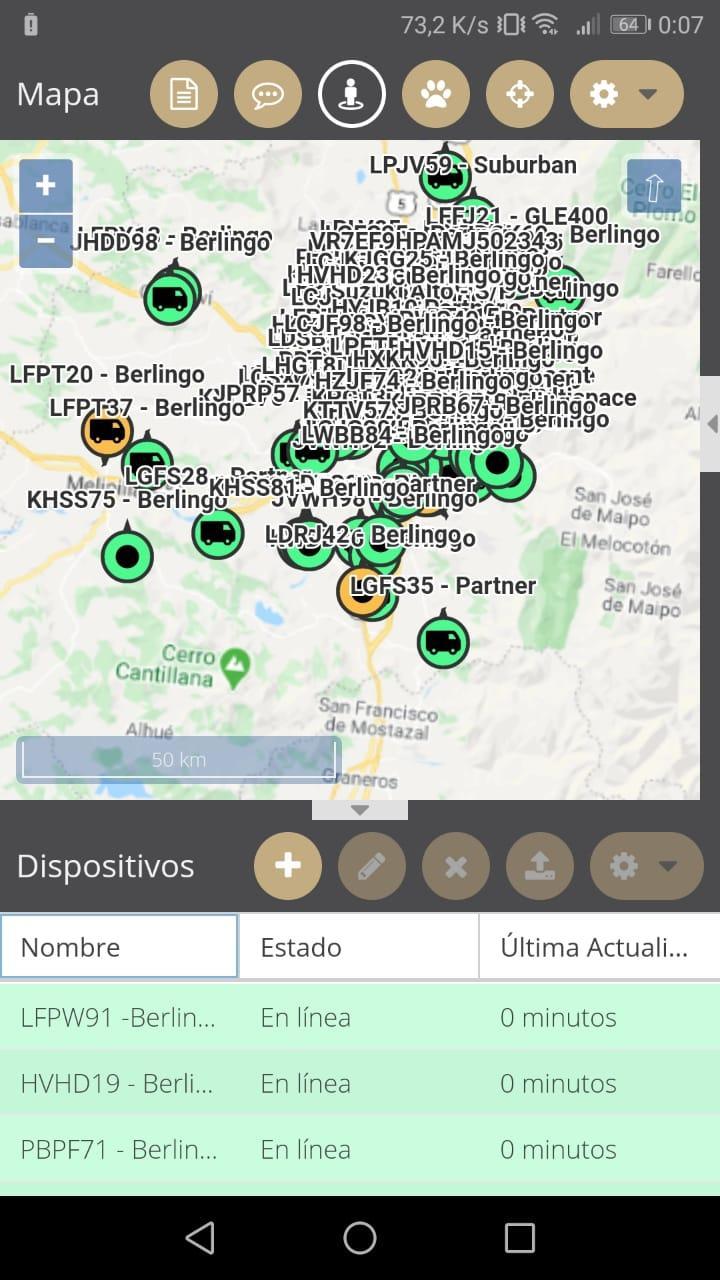Go back using the system back button
The width and height of the screenshot is (720, 1280).
click(x=200, y=1238)
